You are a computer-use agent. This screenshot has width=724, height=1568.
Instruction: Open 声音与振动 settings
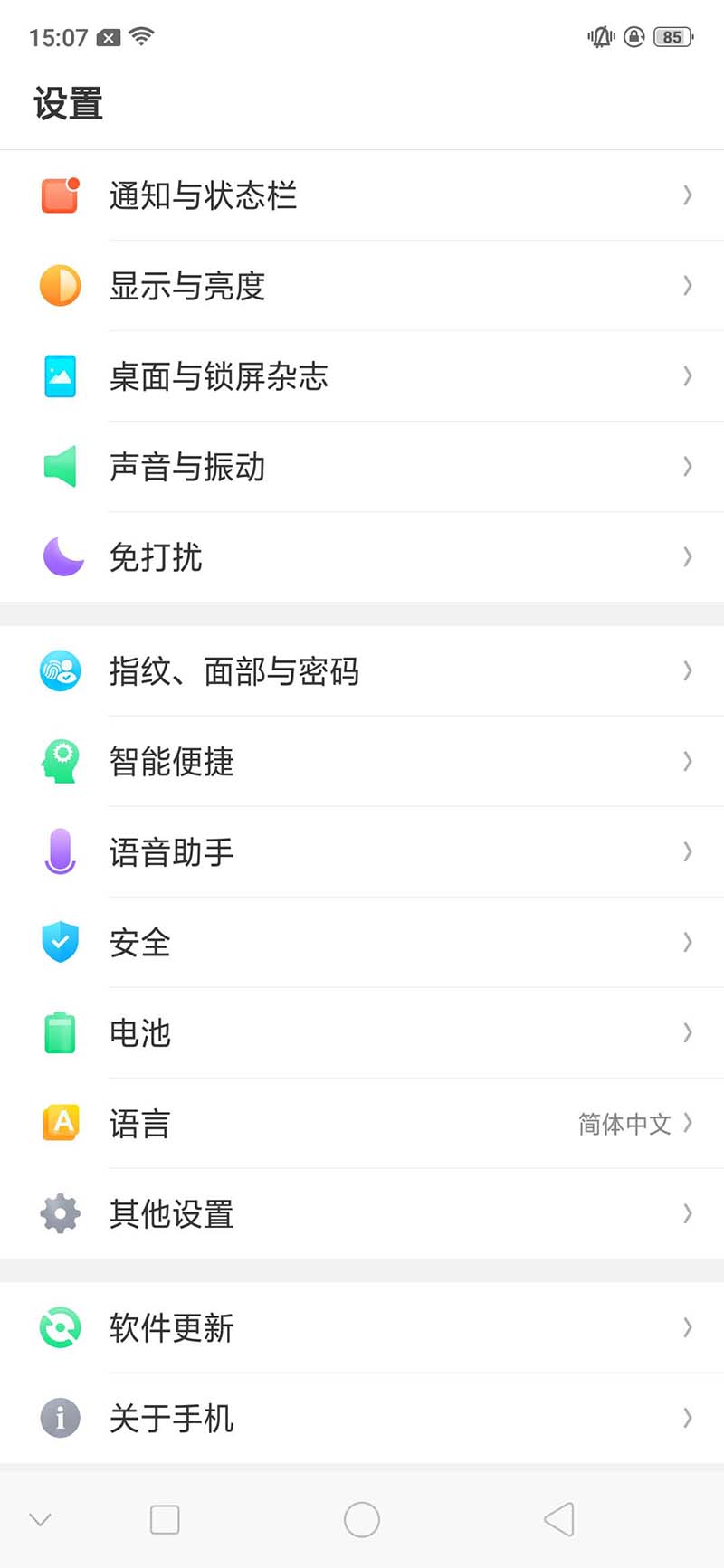(x=362, y=467)
